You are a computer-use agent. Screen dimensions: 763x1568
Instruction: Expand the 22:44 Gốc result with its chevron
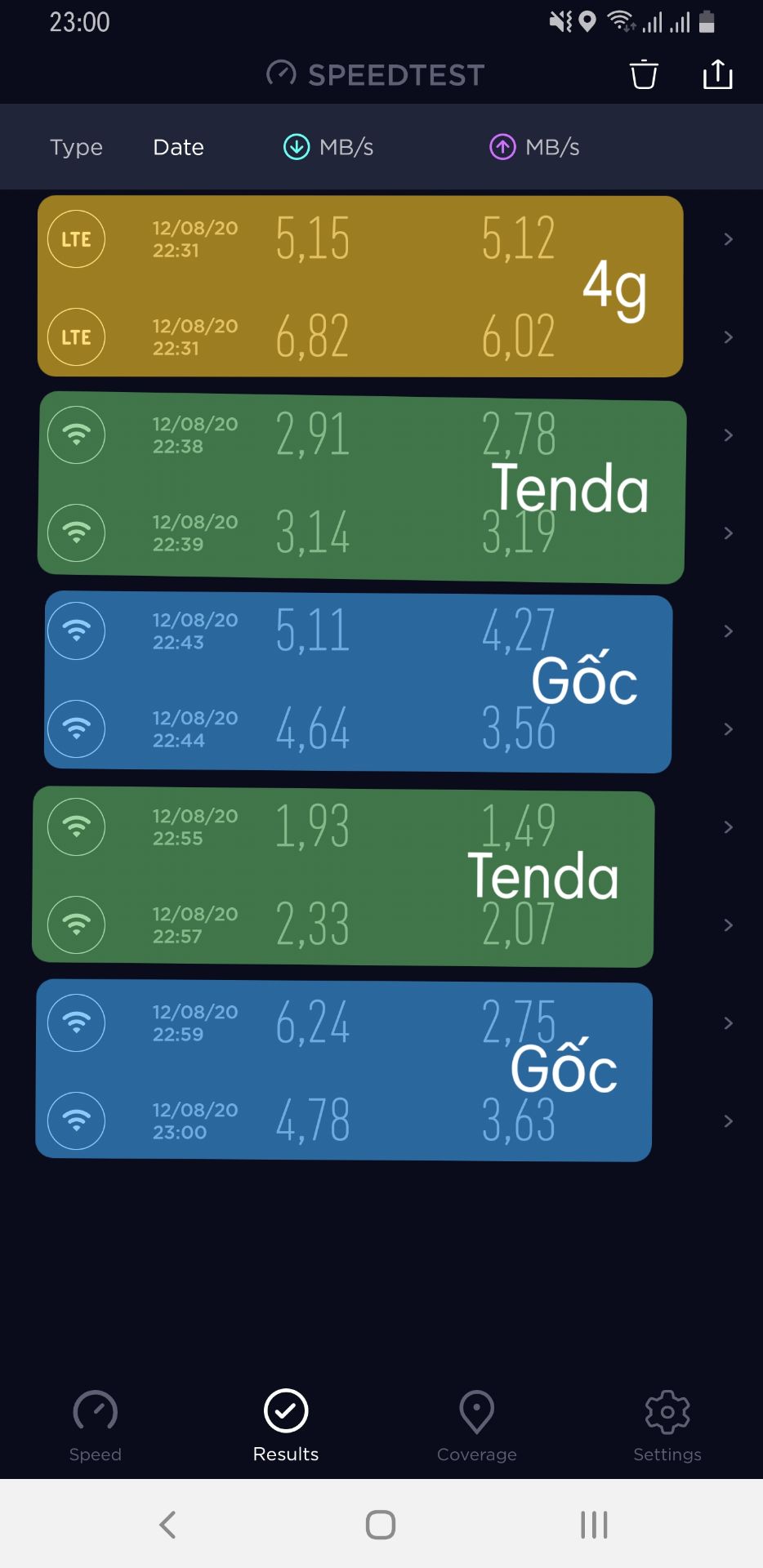727,728
